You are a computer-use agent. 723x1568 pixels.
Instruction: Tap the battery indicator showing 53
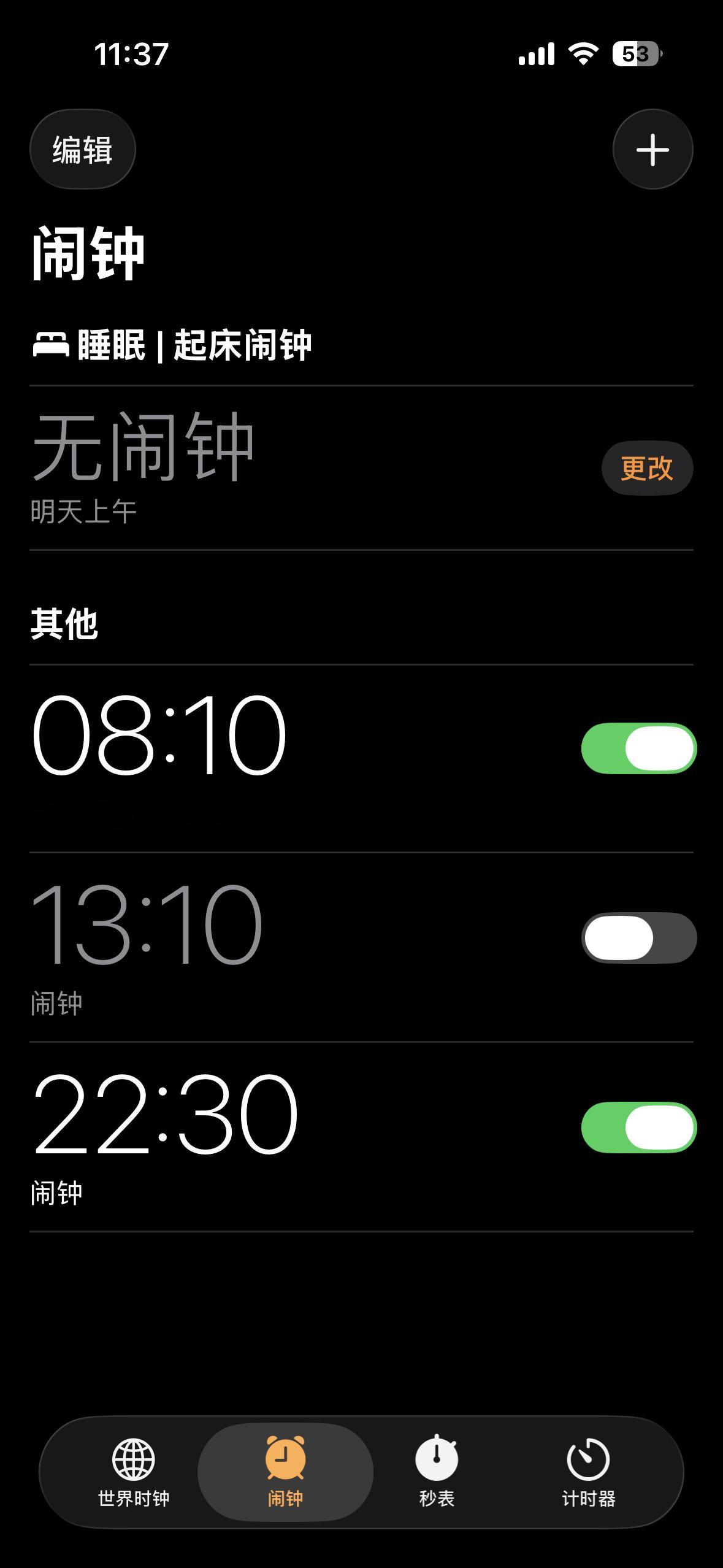pyautogui.click(x=636, y=54)
